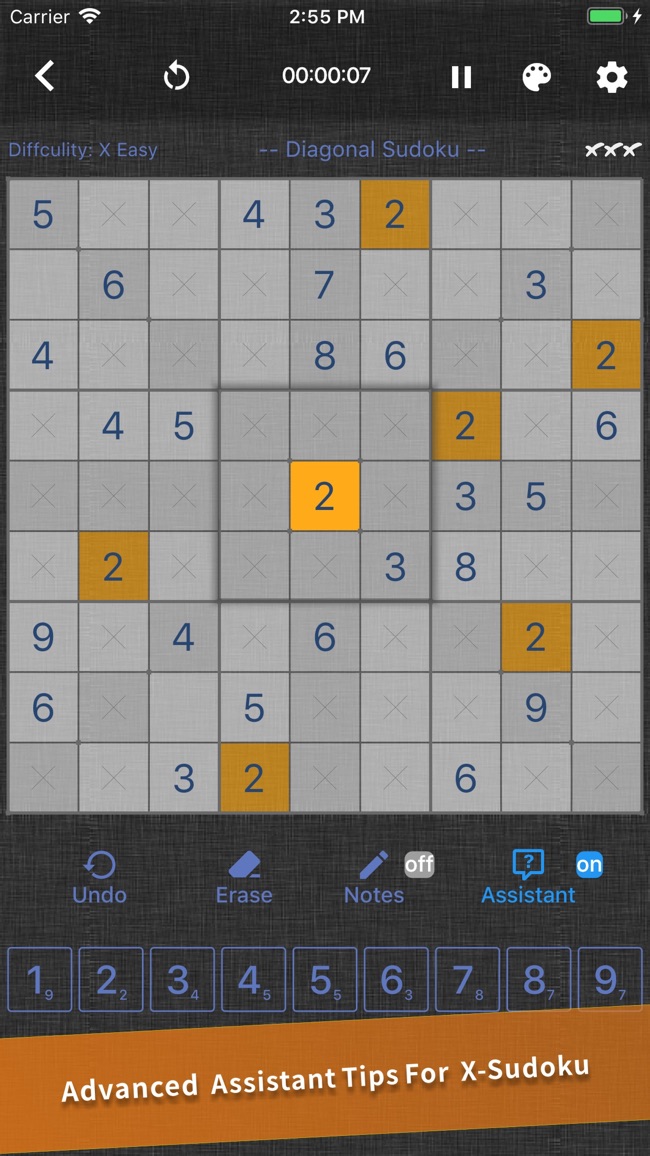Select number 2 on the keypad
This screenshot has height=1156, width=650.
pos(111,980)
